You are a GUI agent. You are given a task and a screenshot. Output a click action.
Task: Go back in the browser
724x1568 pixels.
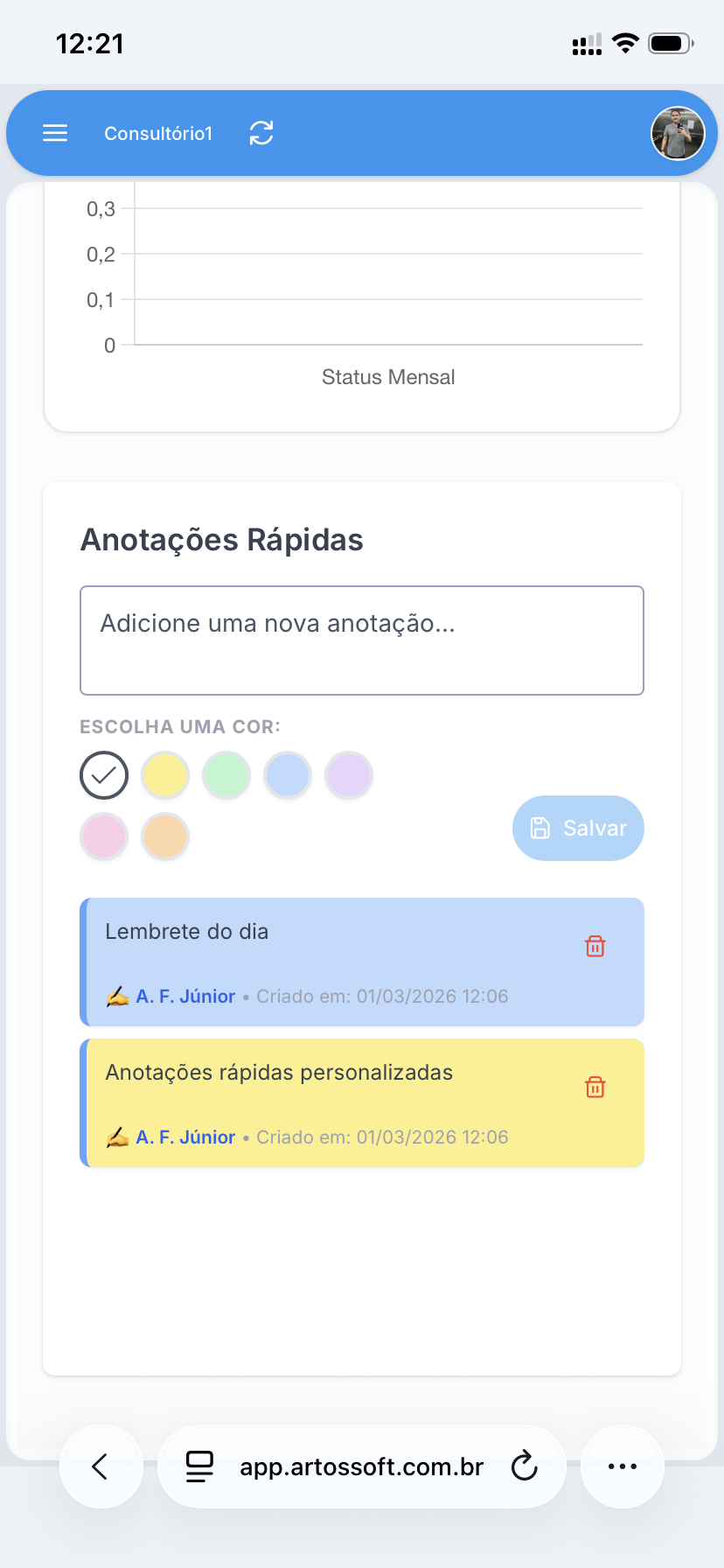(x=101, y=1466)
